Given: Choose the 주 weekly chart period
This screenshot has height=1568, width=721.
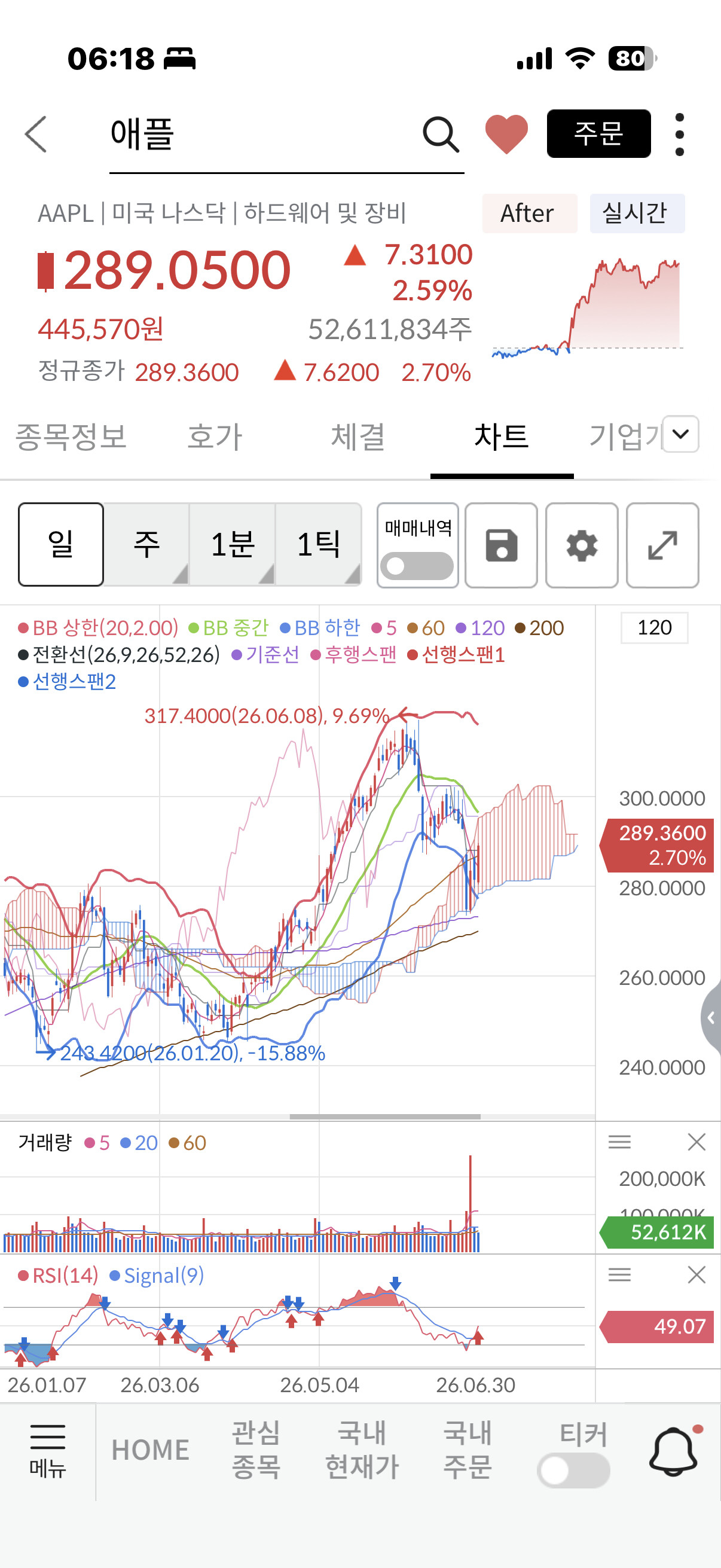Looking at the screenshot, I should (x=146, y=544).
